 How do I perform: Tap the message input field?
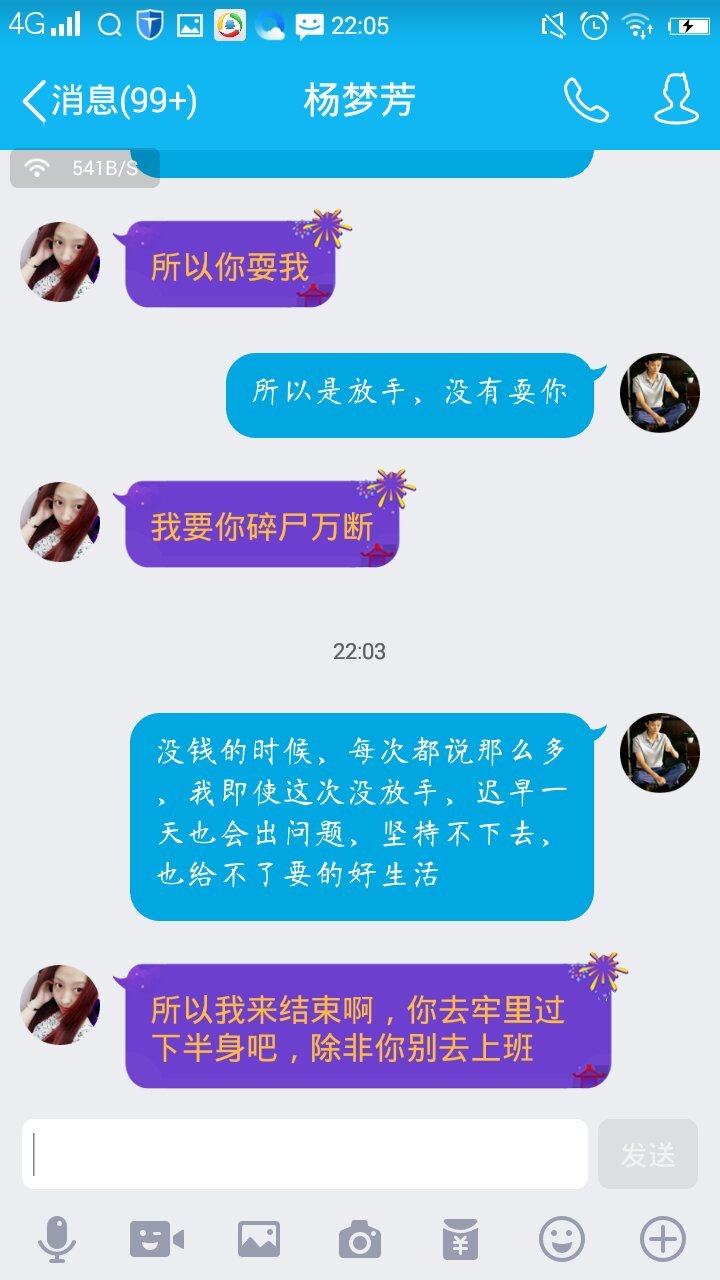[x=305, y=1154]
